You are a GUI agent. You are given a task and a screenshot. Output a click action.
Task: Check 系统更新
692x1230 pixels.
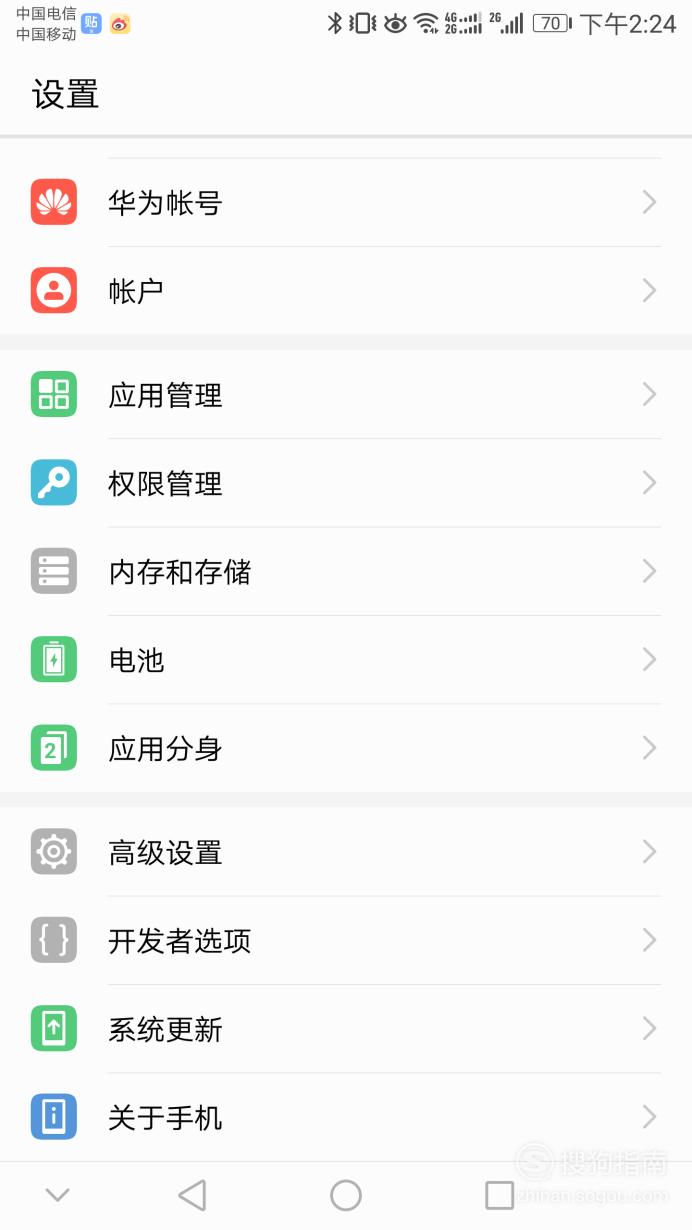click(346, 1029)
